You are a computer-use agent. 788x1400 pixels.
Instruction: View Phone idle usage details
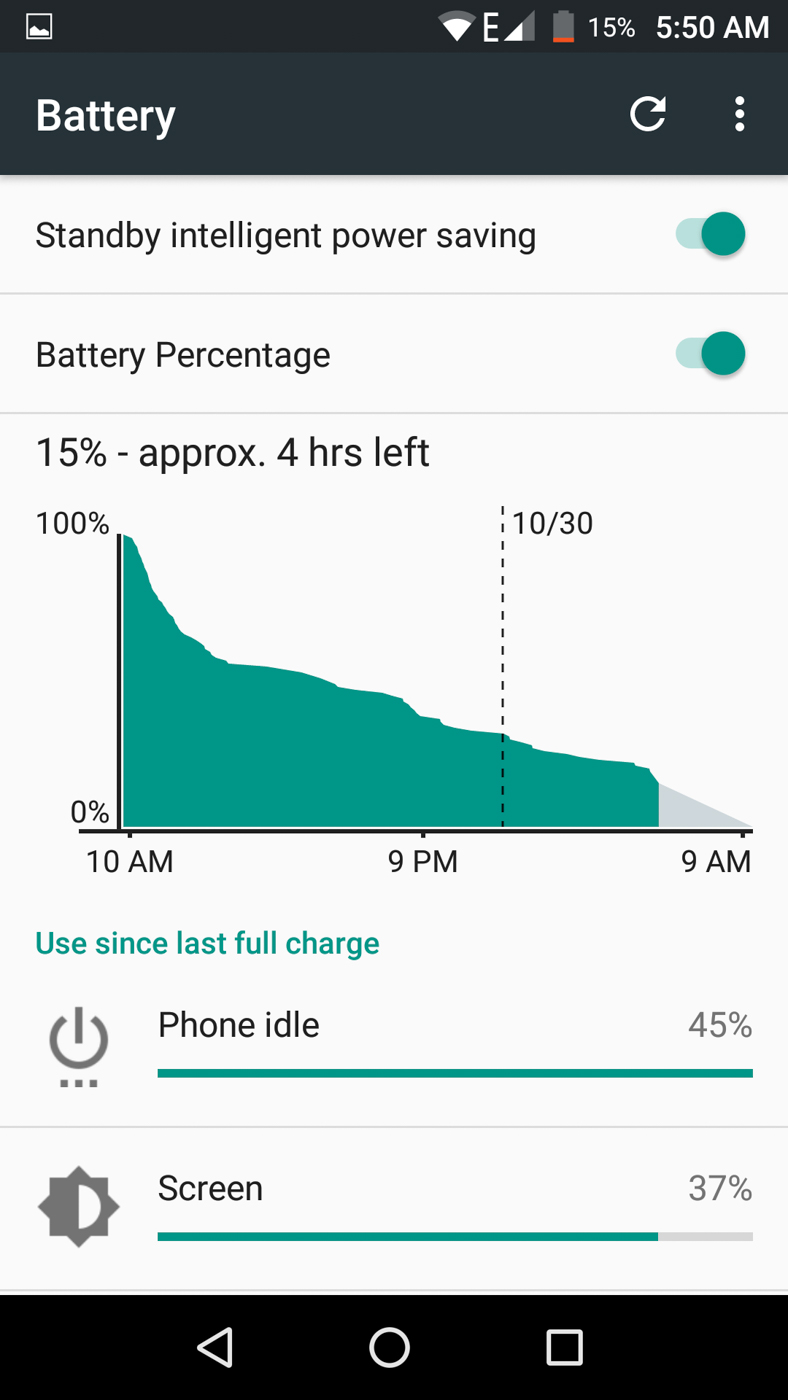pyautogui.click(x=394, y=1045)
